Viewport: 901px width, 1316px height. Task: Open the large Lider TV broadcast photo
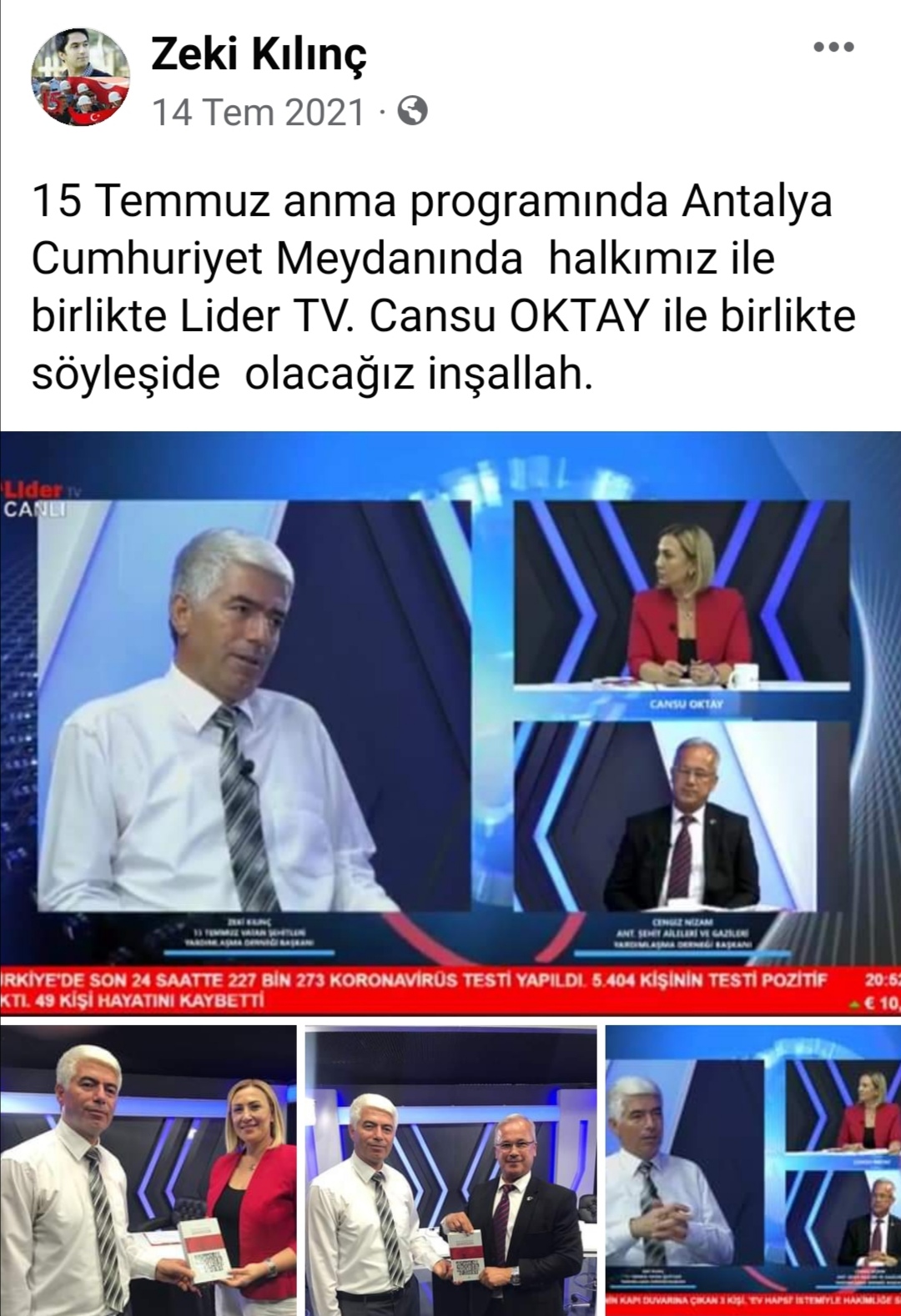(x=450, y=722)
